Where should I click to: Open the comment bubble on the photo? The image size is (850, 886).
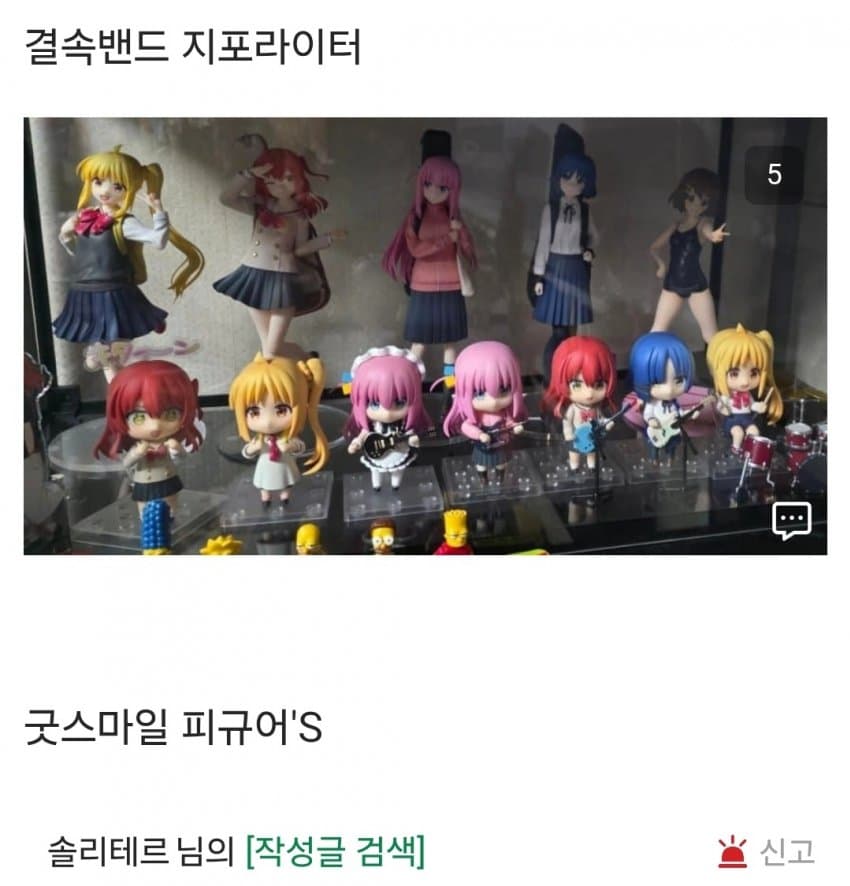pyautogui.click(x=791, y=520)
